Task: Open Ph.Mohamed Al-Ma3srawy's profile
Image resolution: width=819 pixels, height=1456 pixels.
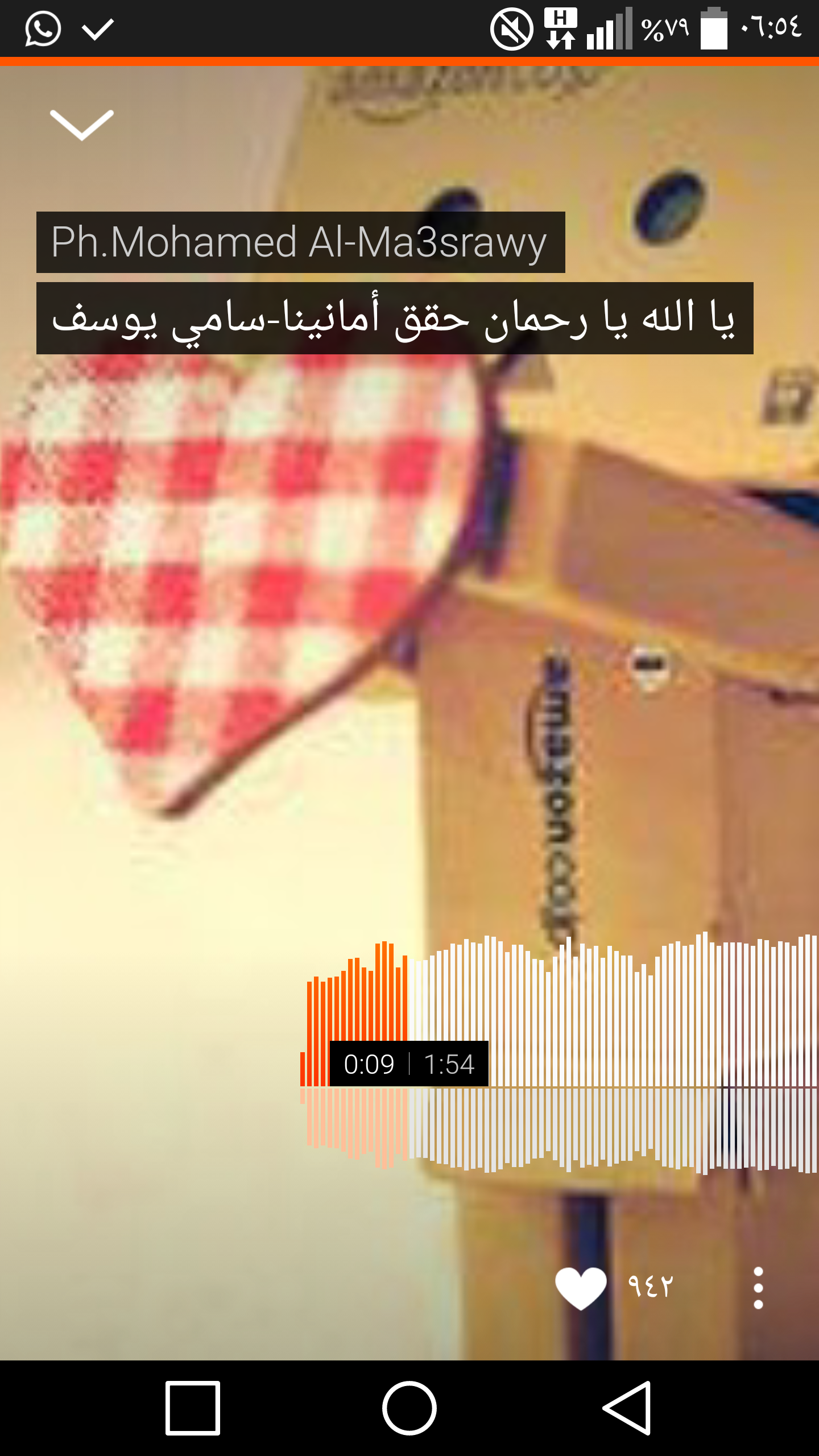Action: click(300, 242)
